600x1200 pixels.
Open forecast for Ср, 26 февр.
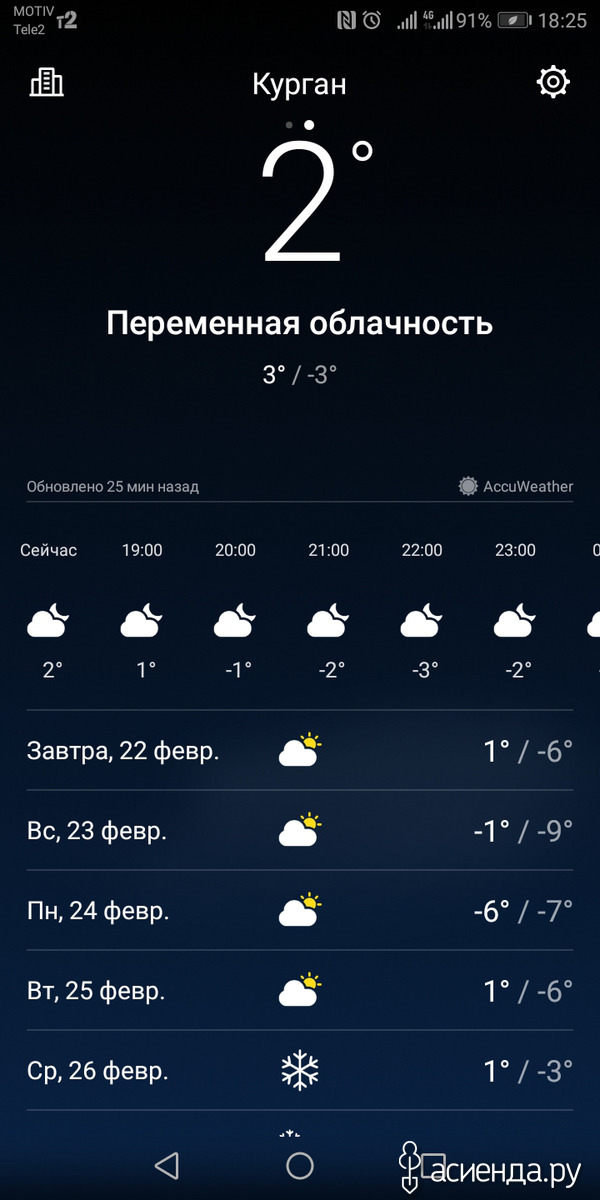(x=300, y=1071)
